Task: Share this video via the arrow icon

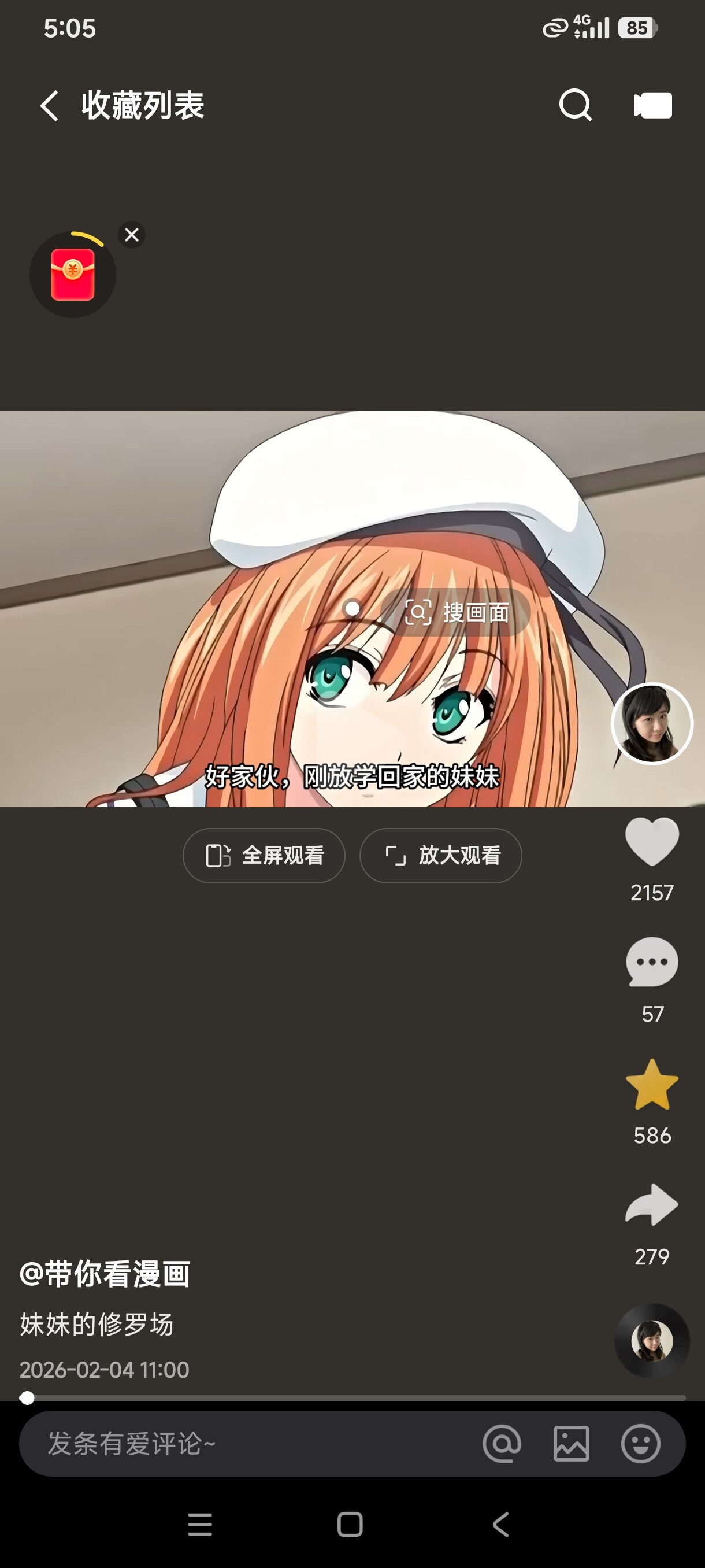Action: (651, 1205)
